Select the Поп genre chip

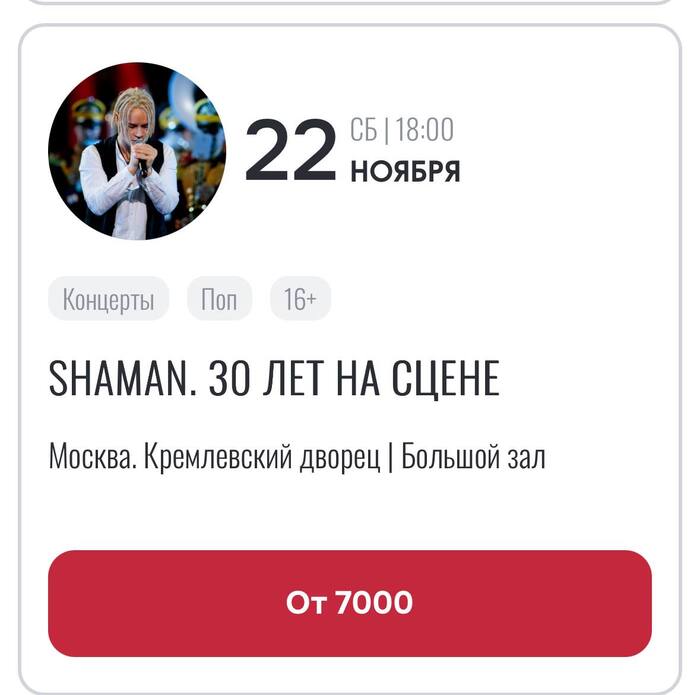click(219, 299)
